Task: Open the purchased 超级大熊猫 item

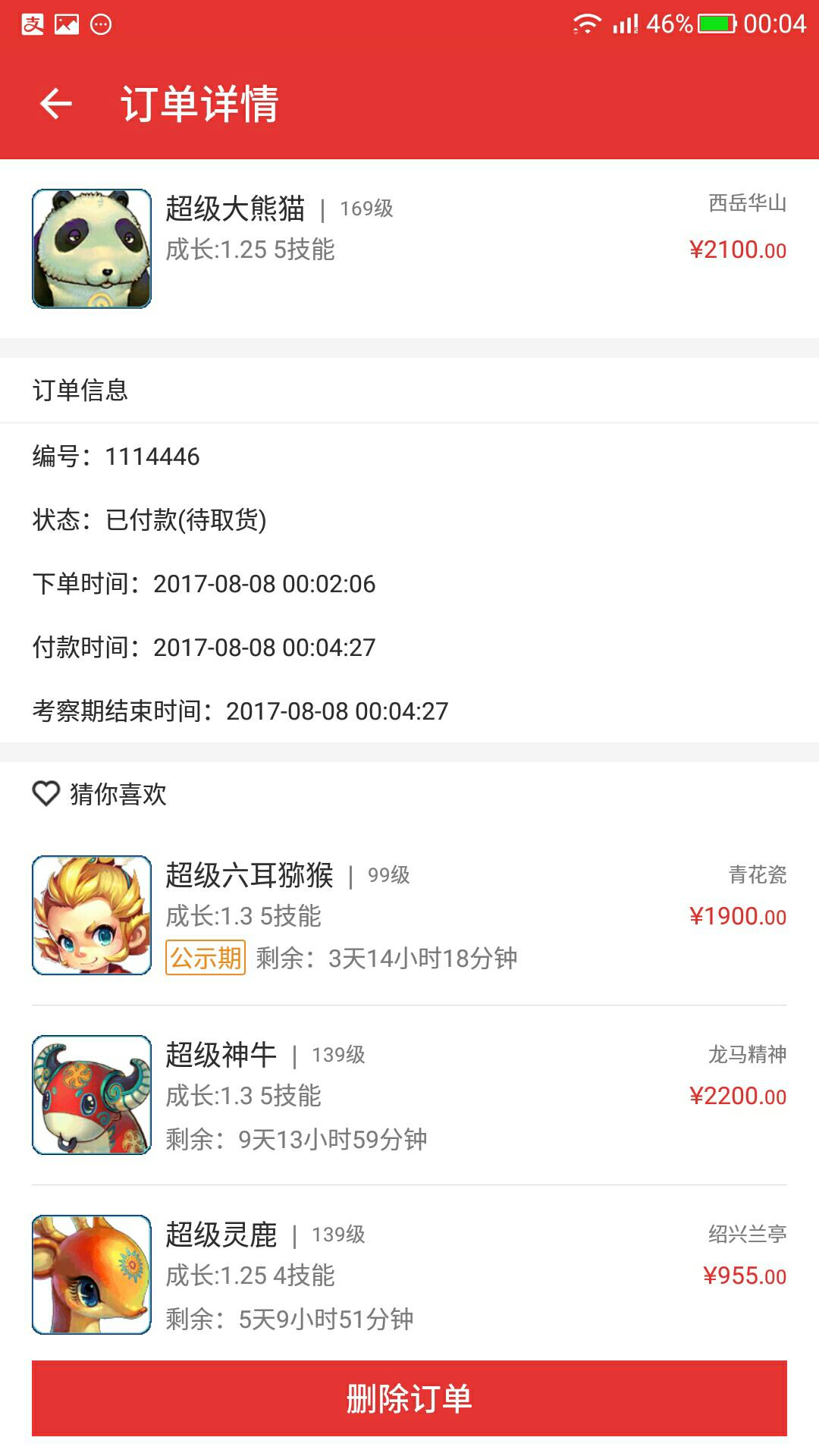Action: (x=409, y=248)
